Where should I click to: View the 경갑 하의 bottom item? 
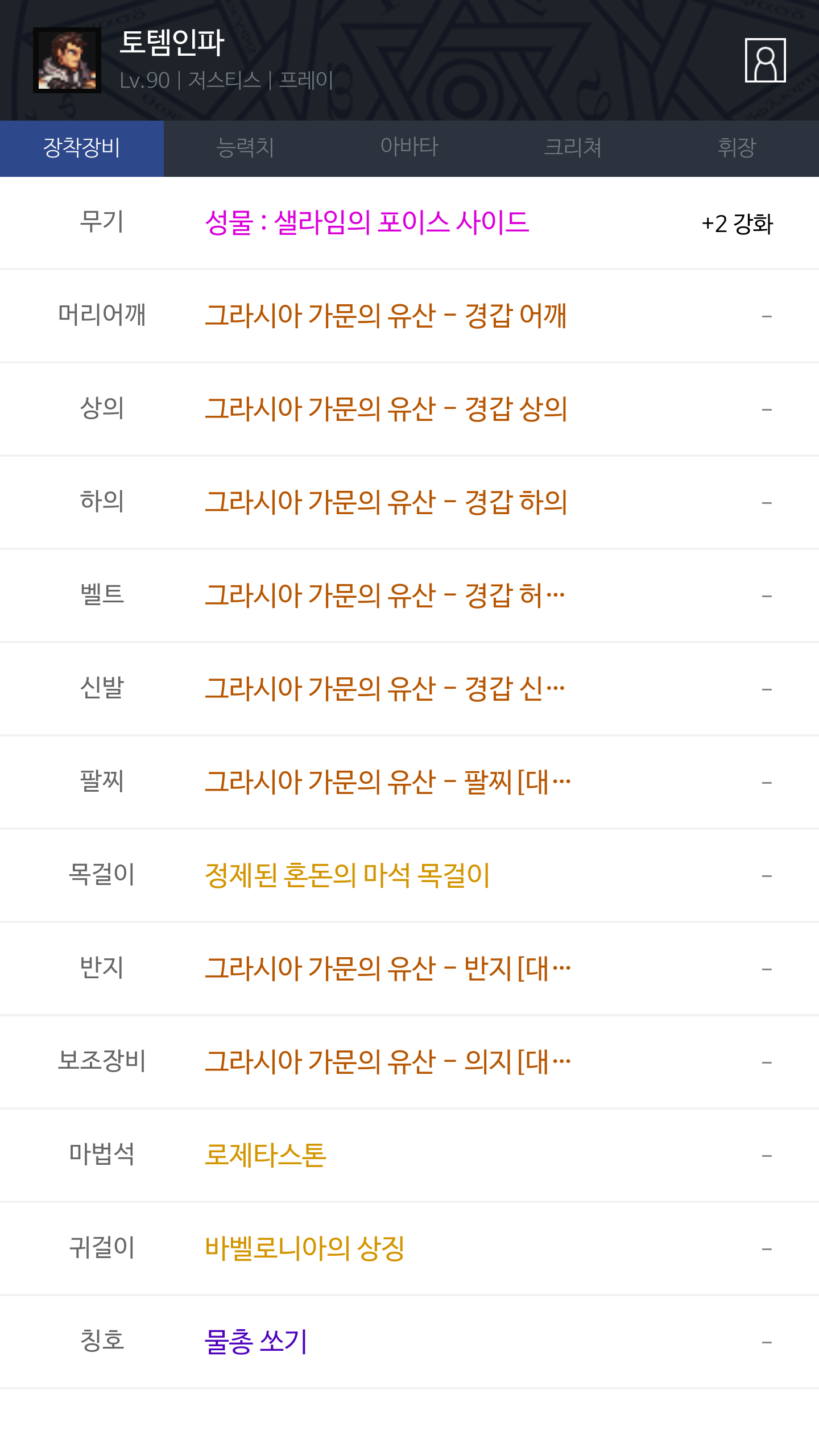tap(386, 502)
